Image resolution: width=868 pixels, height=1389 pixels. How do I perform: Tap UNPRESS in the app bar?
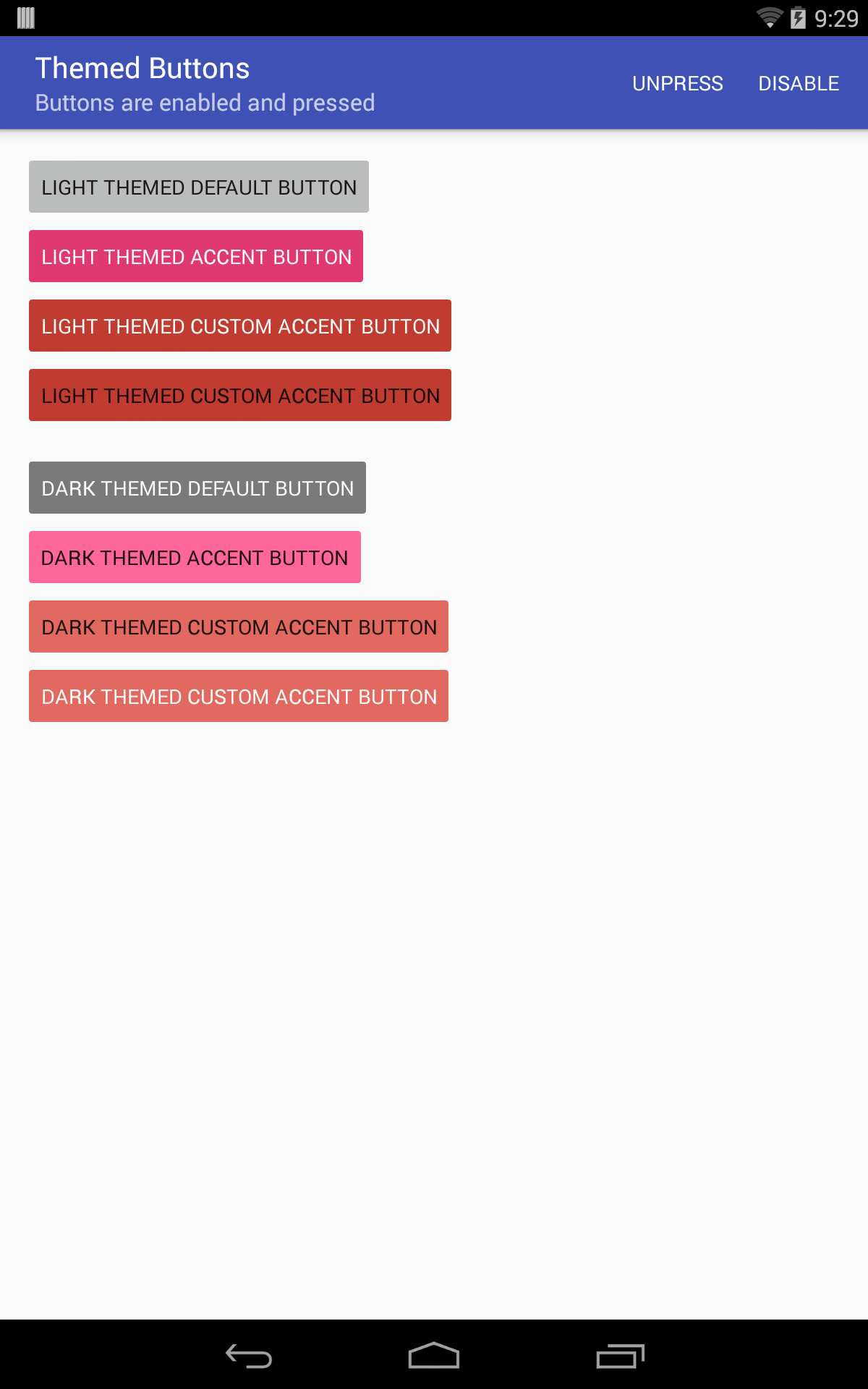tap(677, 83)
